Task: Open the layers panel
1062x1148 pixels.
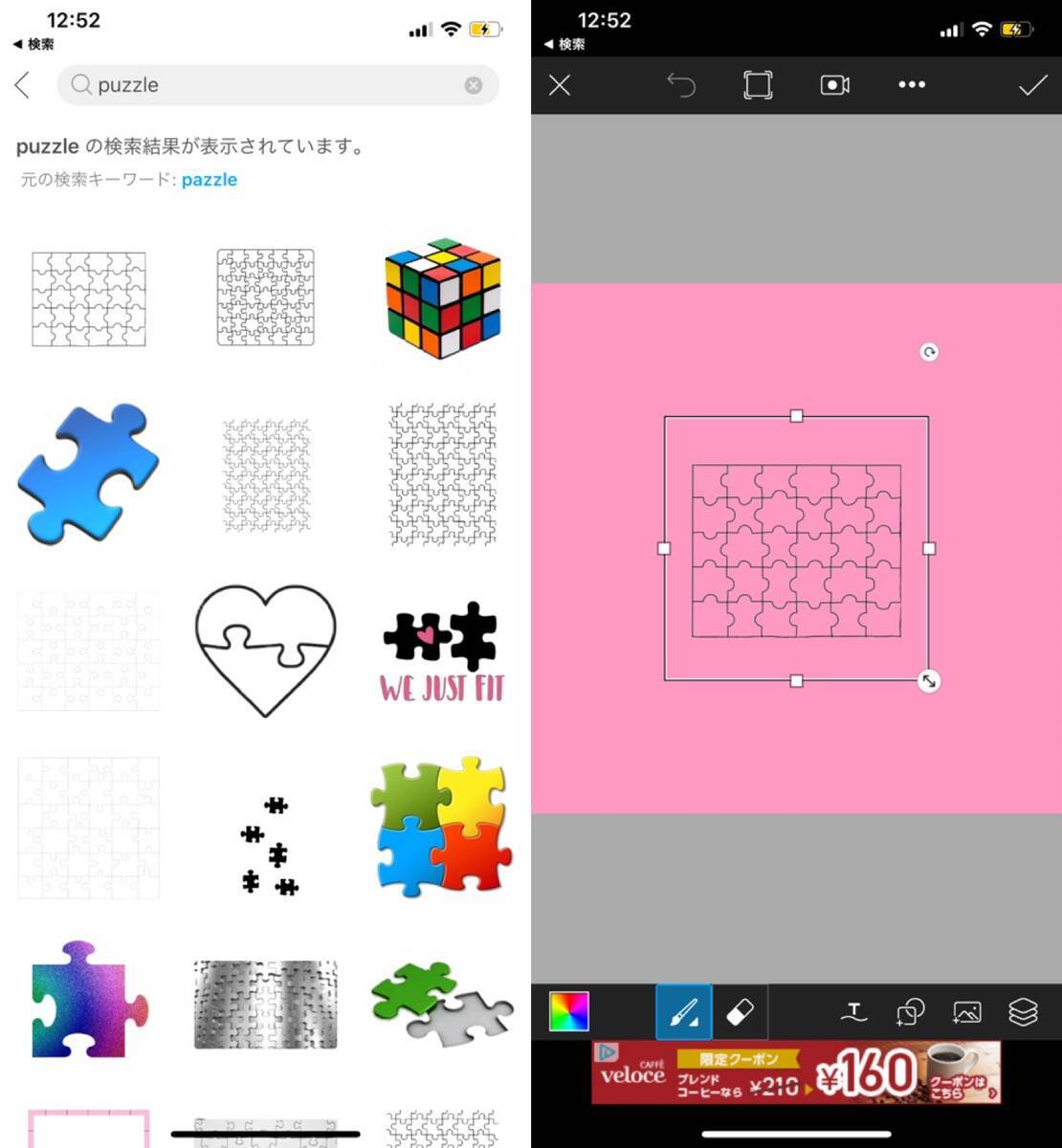Action: pos(1023,1011)
